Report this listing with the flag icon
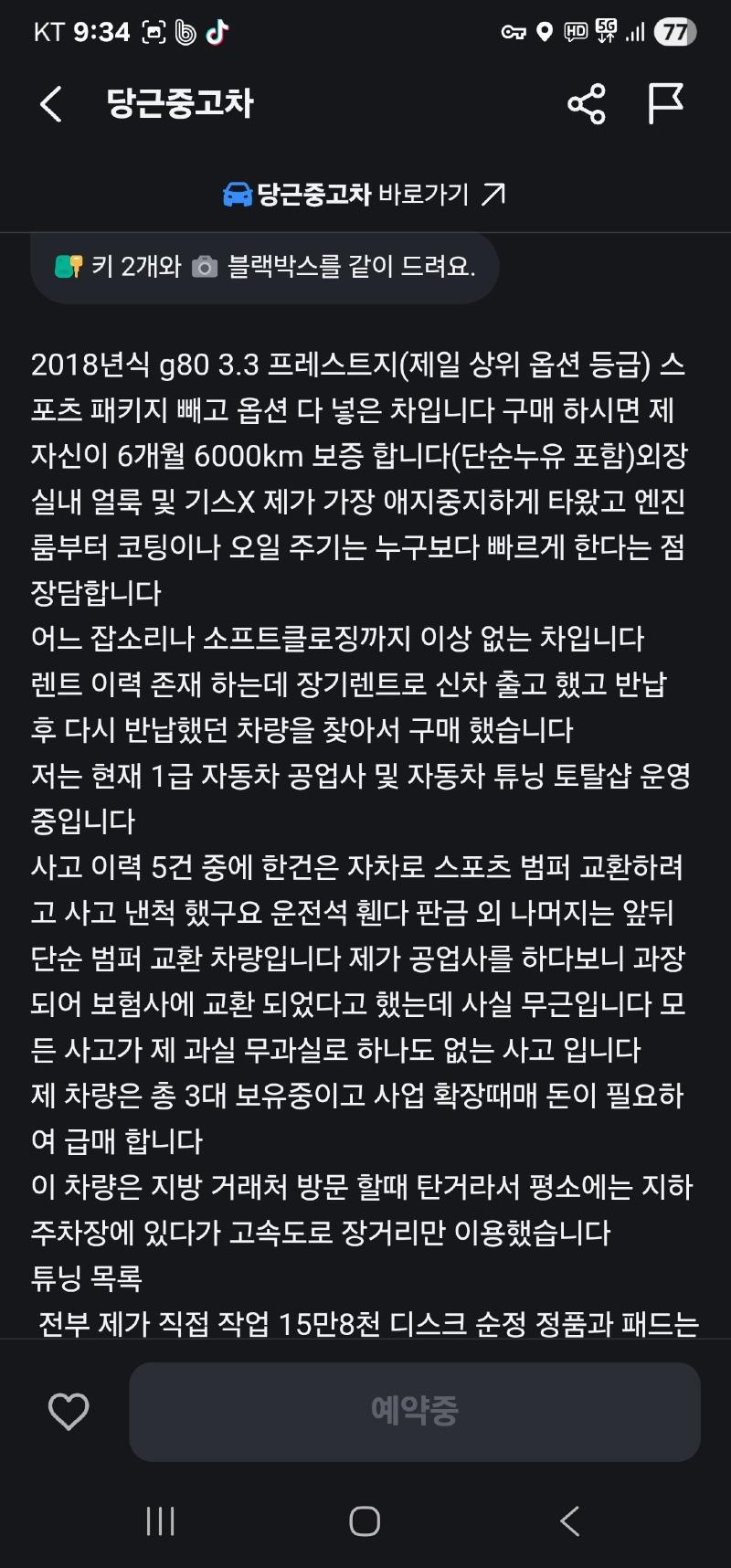The image size is (731, 1568). pos(665,103)
